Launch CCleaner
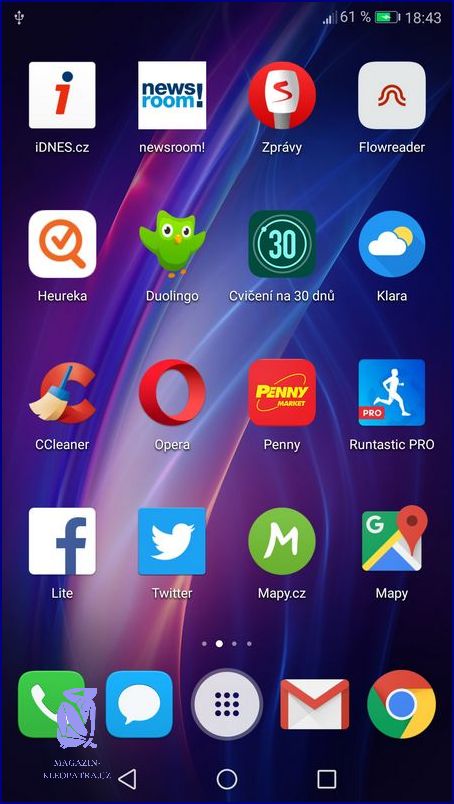The image size is (454, 804). click(x=62, y=393)
